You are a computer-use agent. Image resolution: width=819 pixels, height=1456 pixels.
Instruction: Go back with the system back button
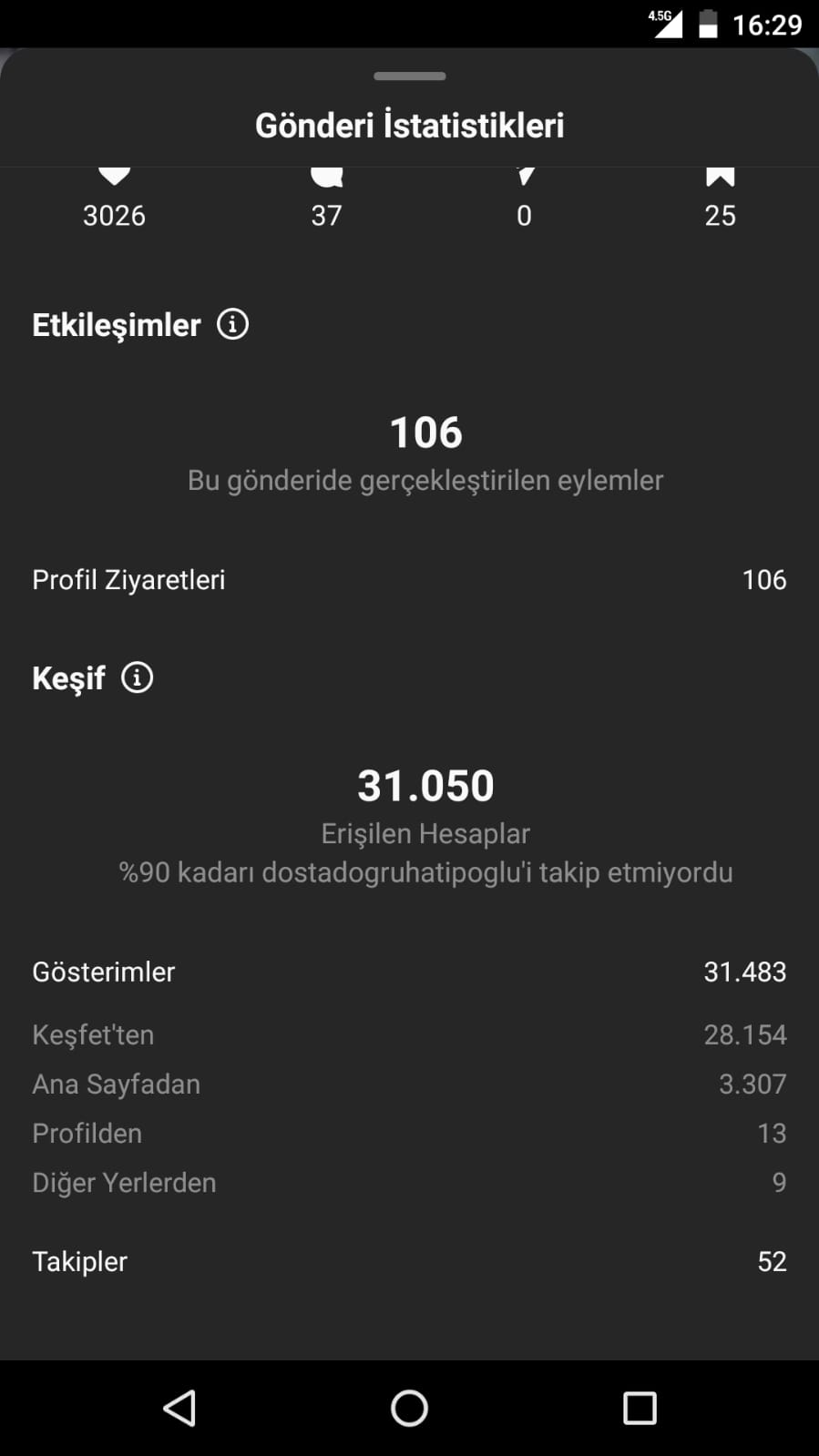179,1408
